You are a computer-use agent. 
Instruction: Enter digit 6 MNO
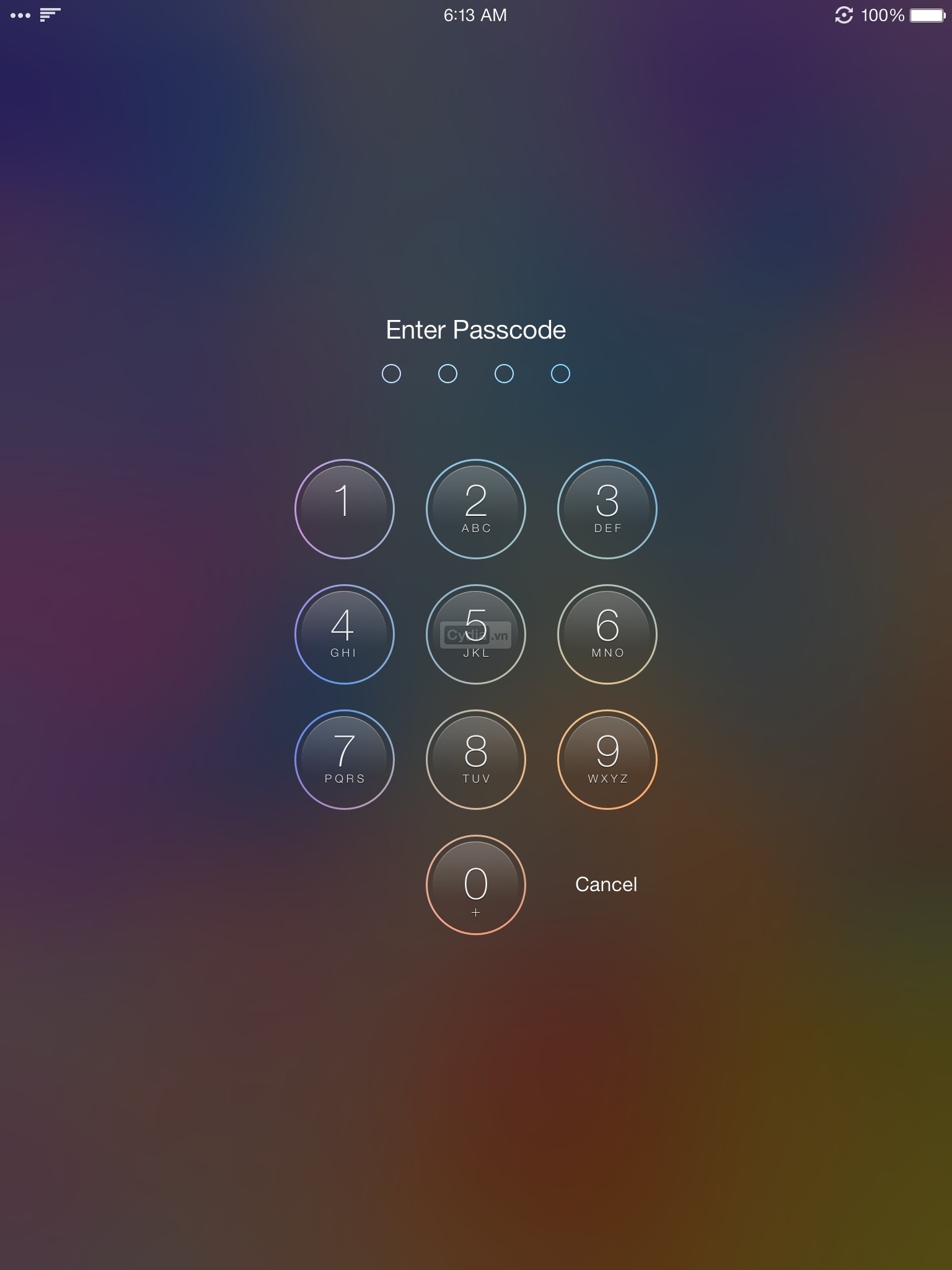tap(607, 634)
